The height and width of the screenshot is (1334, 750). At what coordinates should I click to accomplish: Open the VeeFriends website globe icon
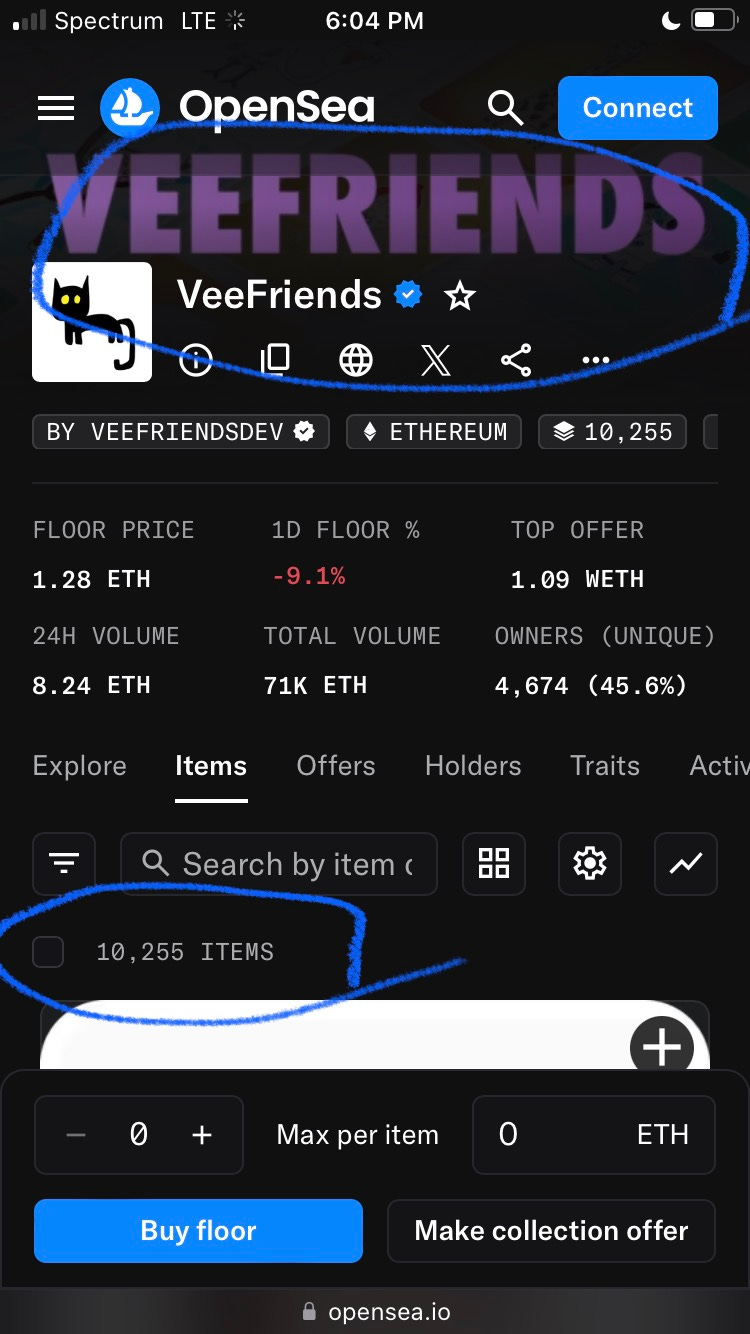click(356, 359)
